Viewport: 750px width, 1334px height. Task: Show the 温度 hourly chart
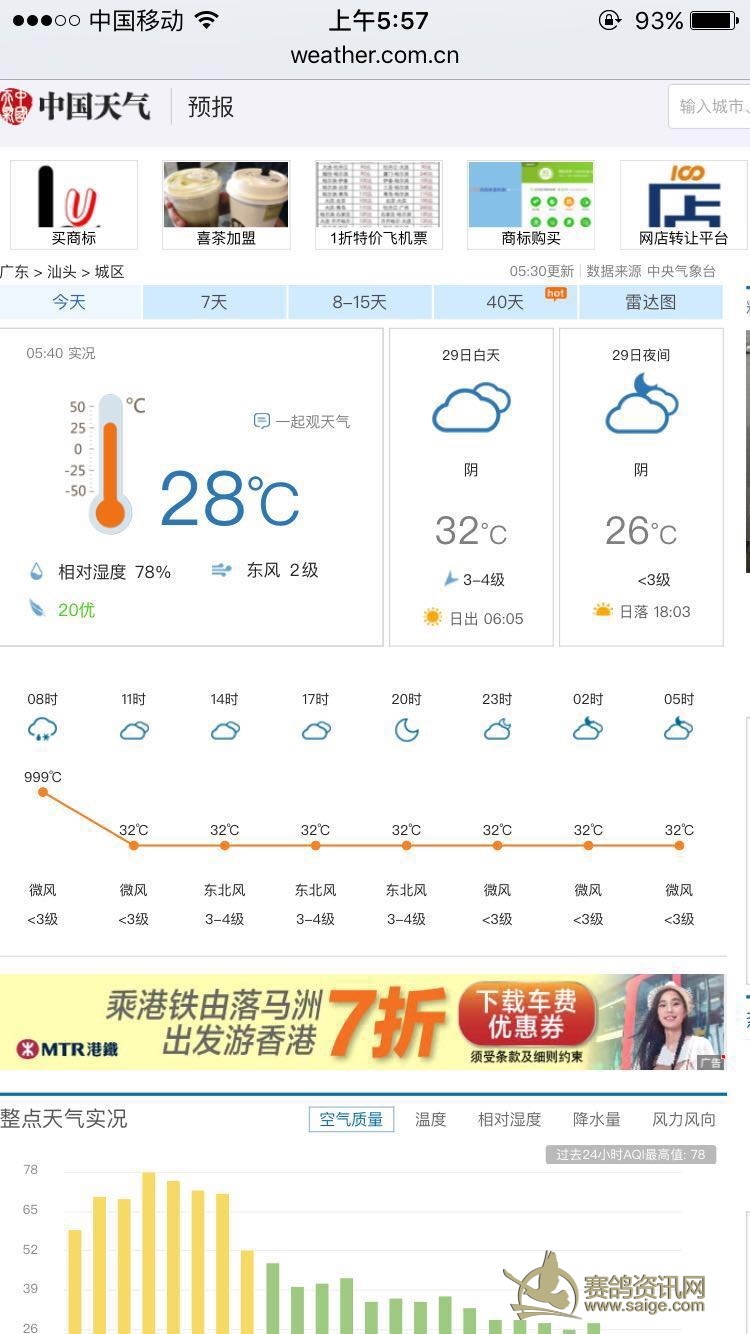(x=431, y=1119)
